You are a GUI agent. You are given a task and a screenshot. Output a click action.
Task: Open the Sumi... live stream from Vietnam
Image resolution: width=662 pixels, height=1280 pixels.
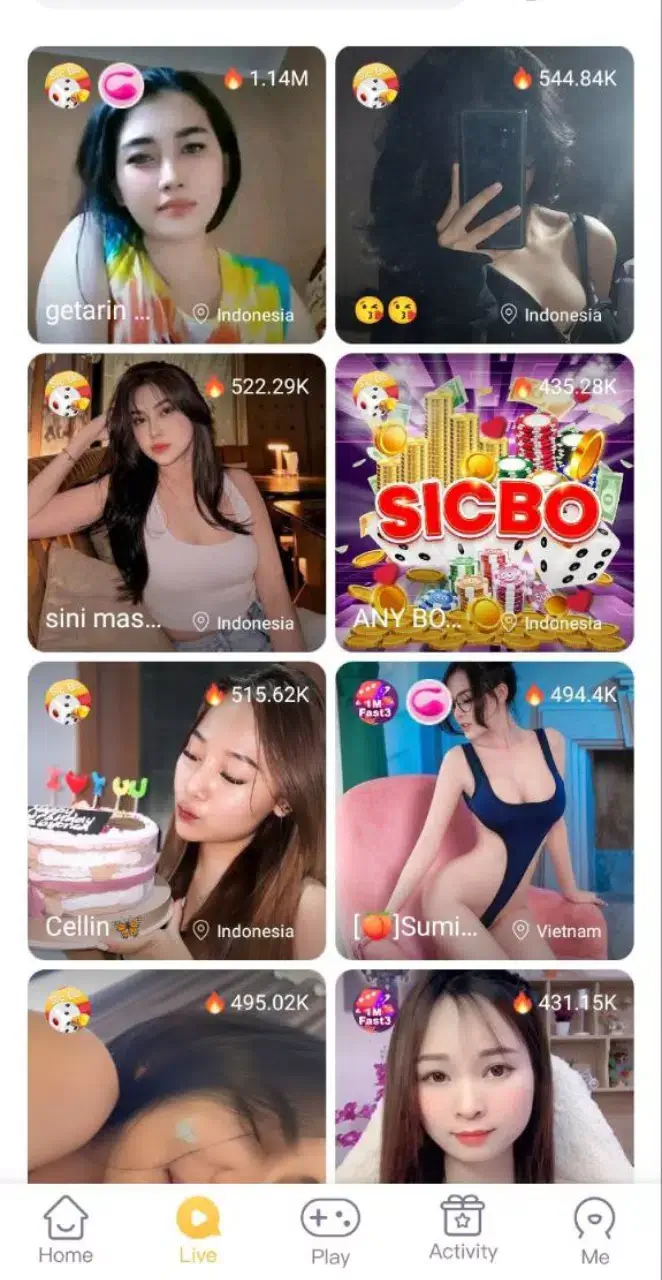tap(484, 811)
